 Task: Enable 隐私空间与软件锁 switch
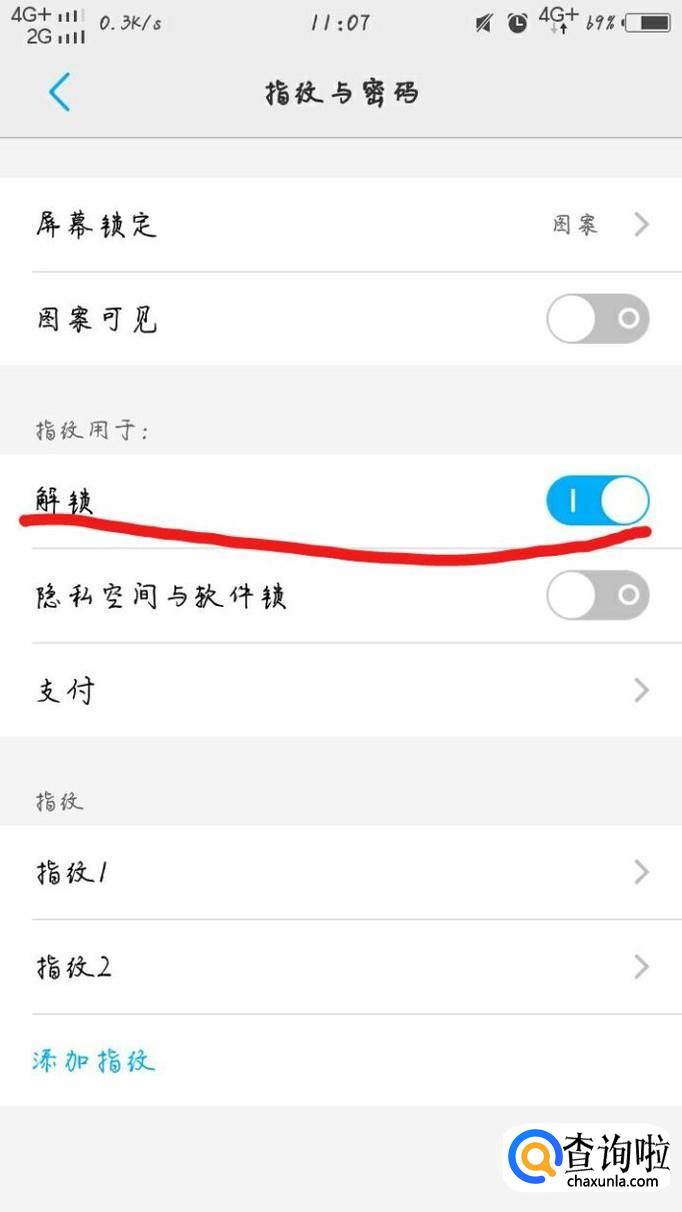597,597
